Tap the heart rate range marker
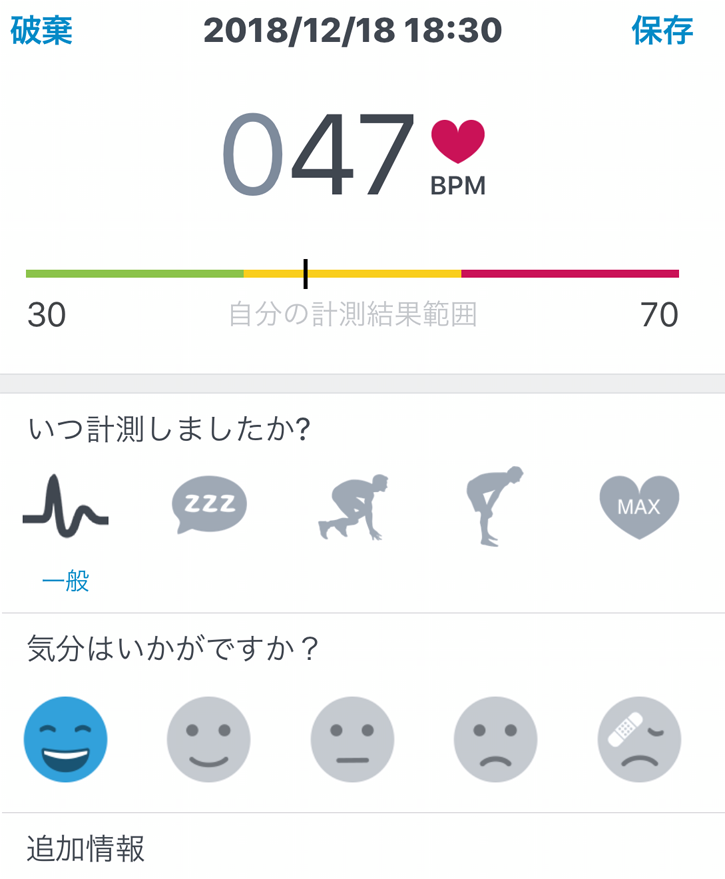This screenshot has width=725, height=879. click(x=306, y=269)
